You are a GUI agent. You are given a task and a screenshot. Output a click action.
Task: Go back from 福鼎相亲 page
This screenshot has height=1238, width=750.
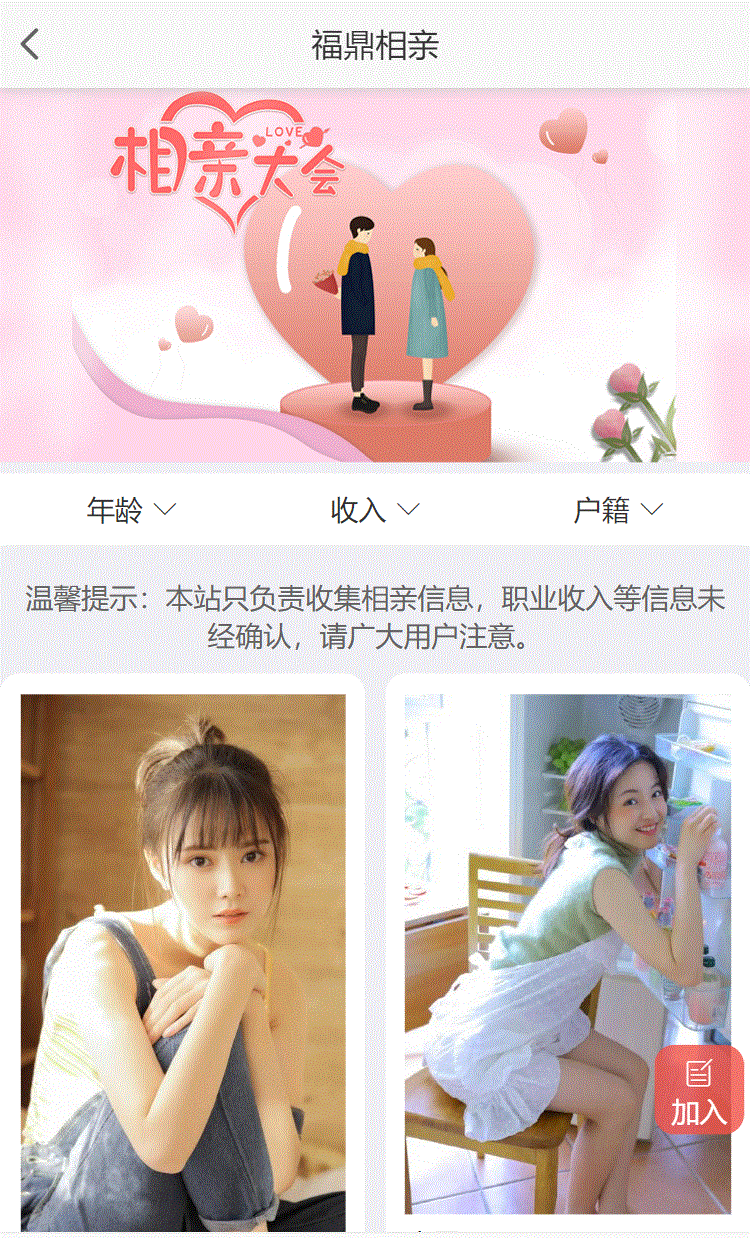tap(31, 45)
